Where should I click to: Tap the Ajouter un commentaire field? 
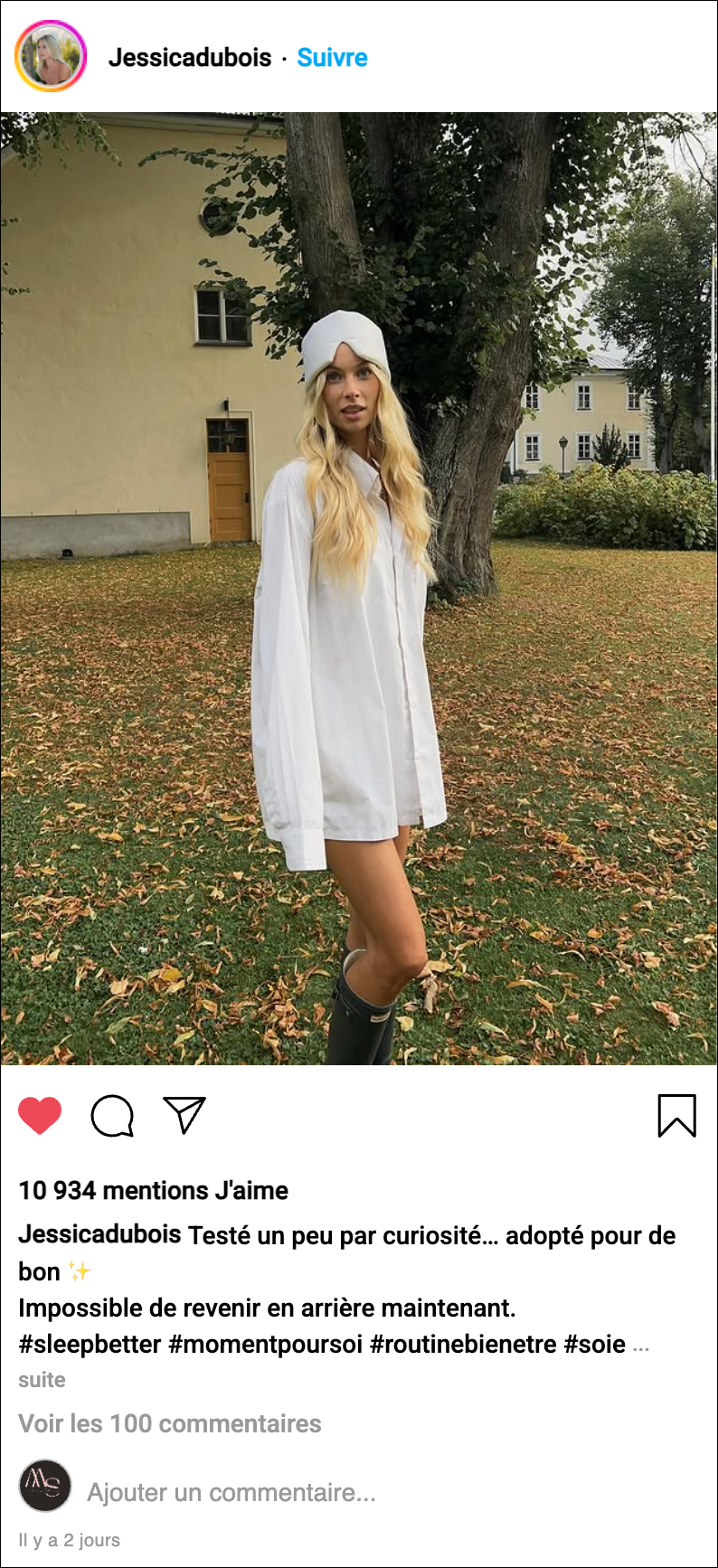coord(231,1492)
